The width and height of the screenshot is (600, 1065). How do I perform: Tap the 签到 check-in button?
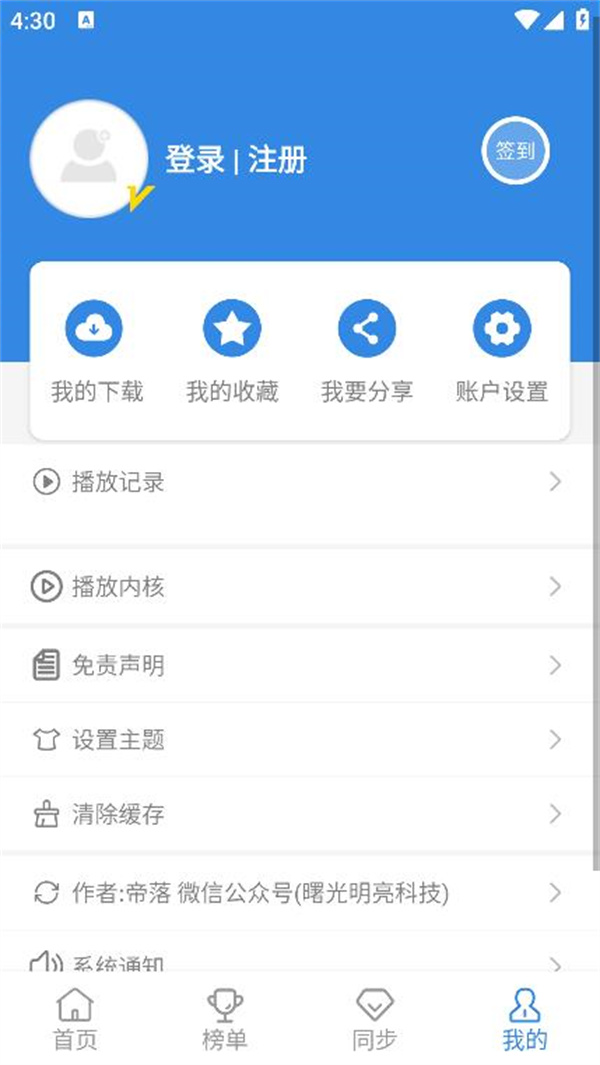516,152
